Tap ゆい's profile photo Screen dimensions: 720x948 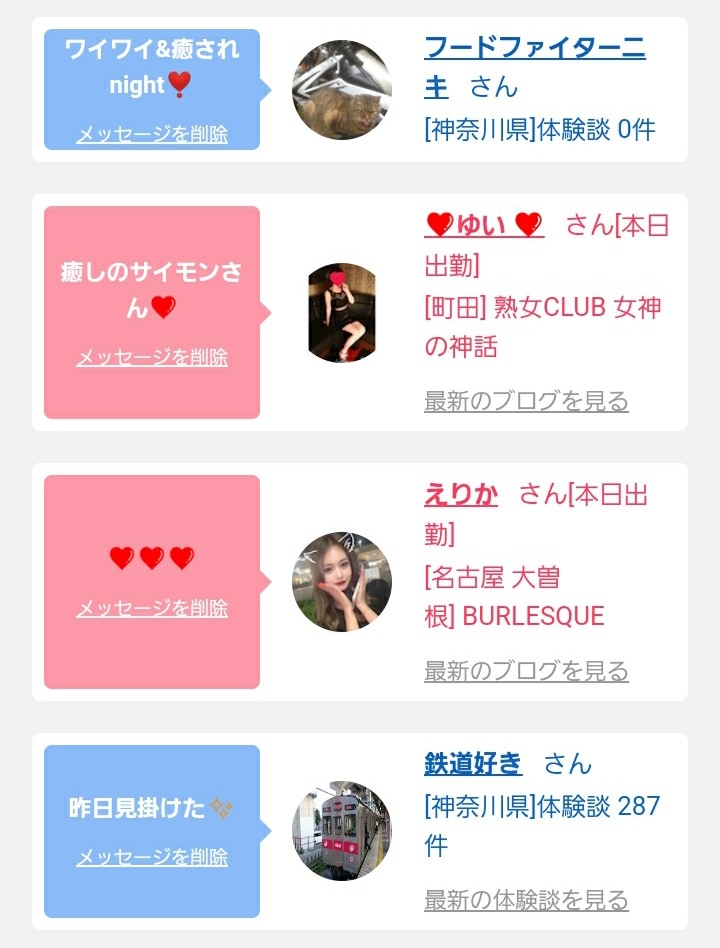point(342,313)
